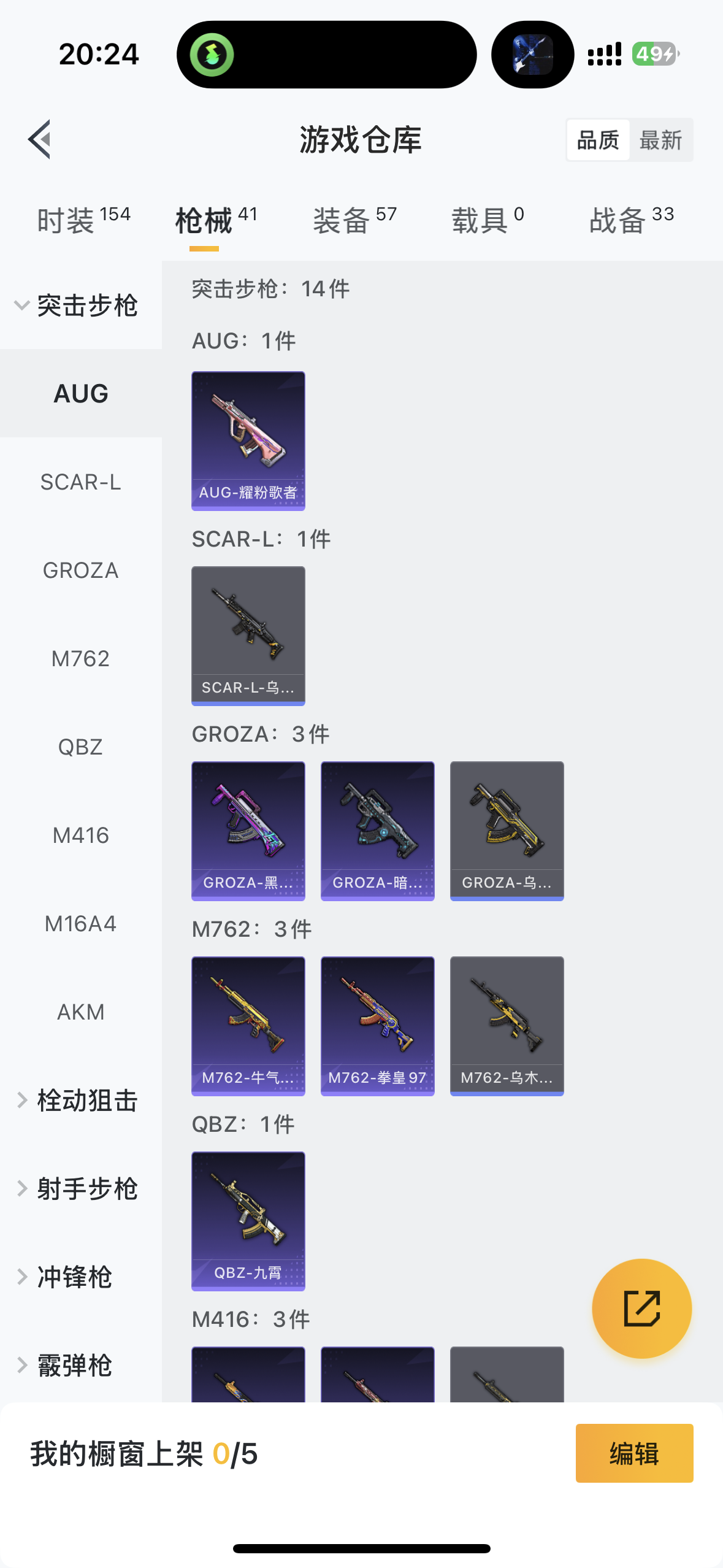Switch to the 装备 tab

point(354,220)
